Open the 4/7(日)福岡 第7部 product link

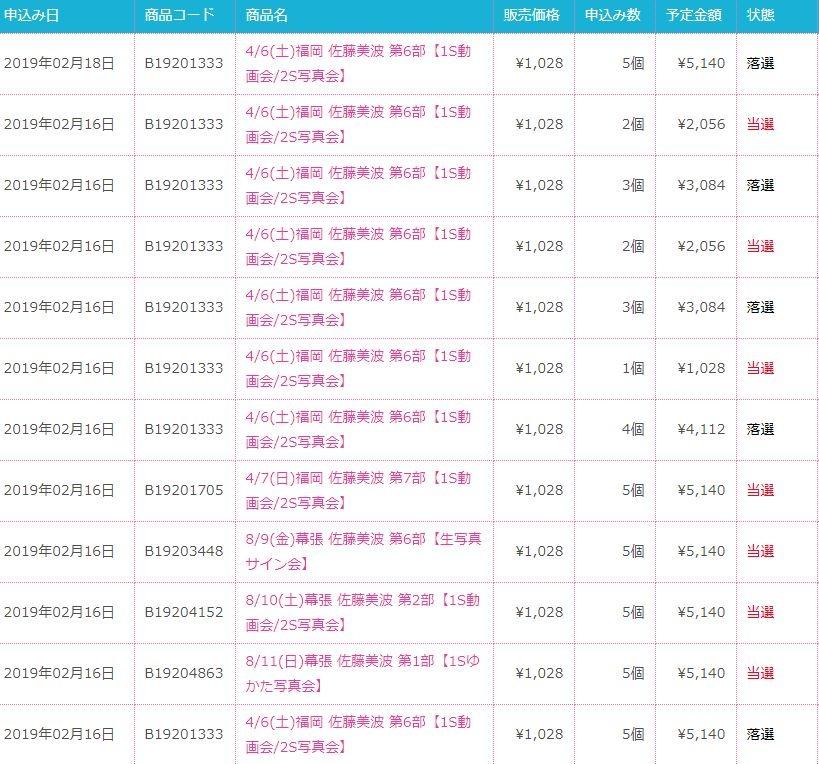[358, 478]
